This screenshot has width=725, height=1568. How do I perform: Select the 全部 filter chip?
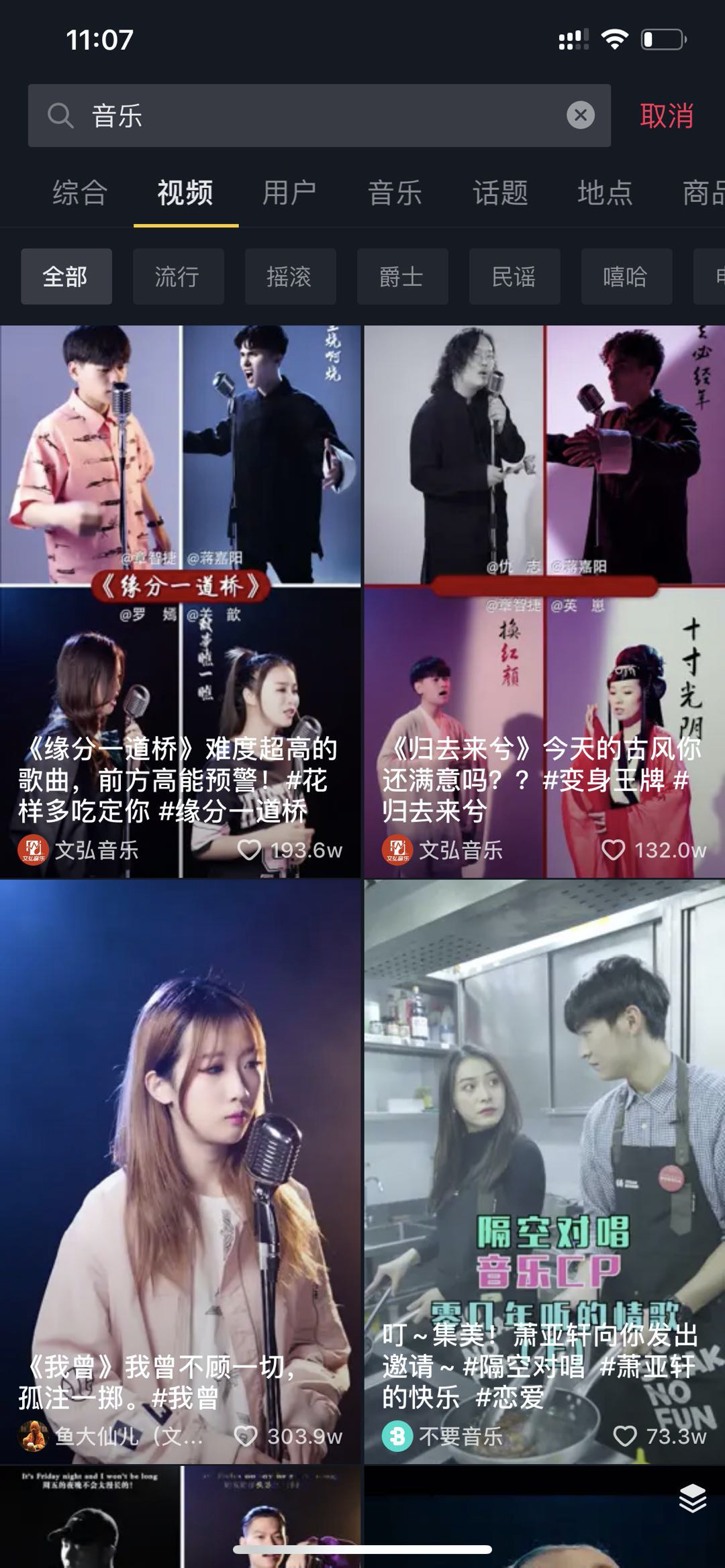point(66,276)
